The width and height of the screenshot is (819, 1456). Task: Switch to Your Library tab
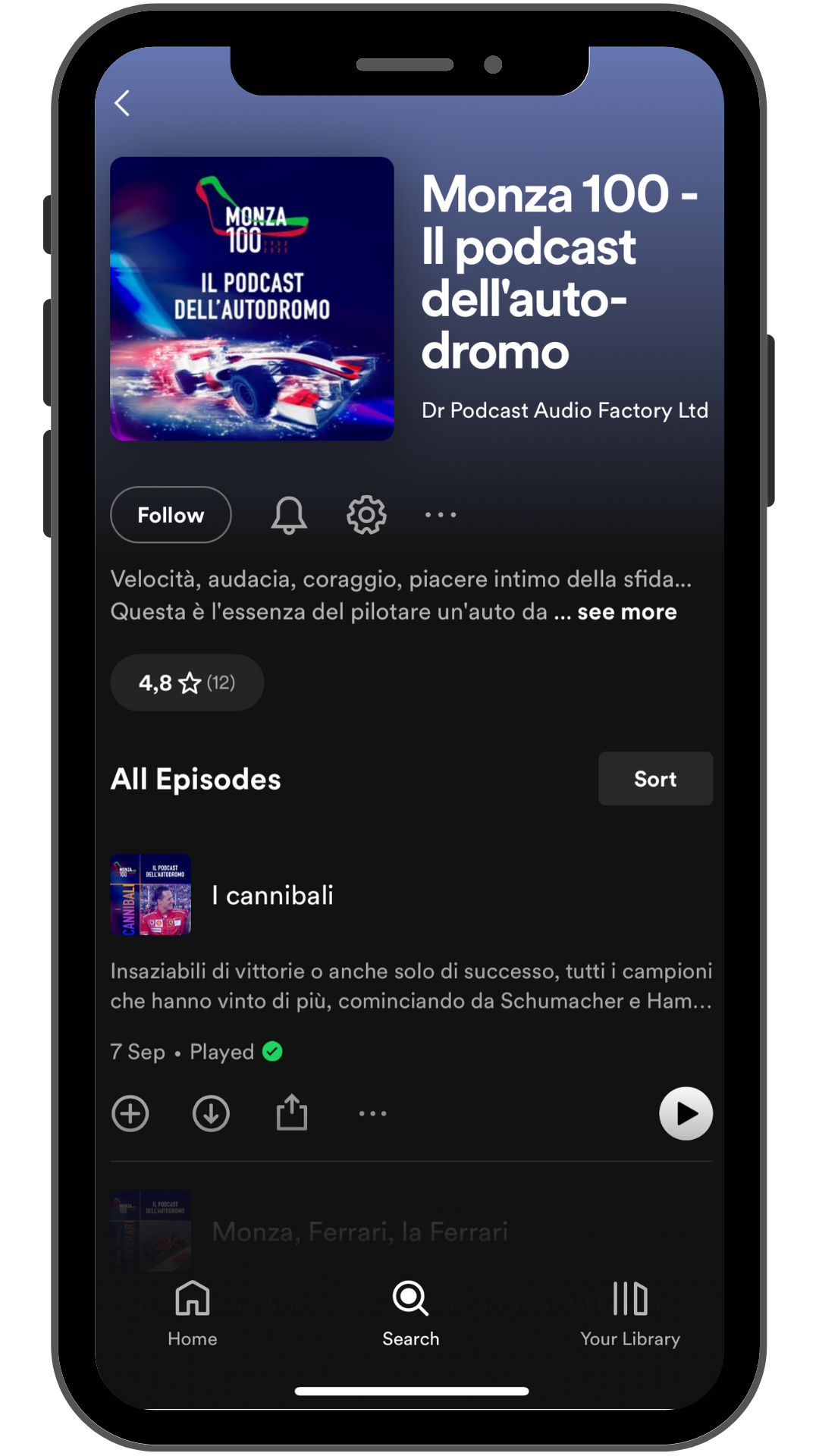coord(630,1314)
